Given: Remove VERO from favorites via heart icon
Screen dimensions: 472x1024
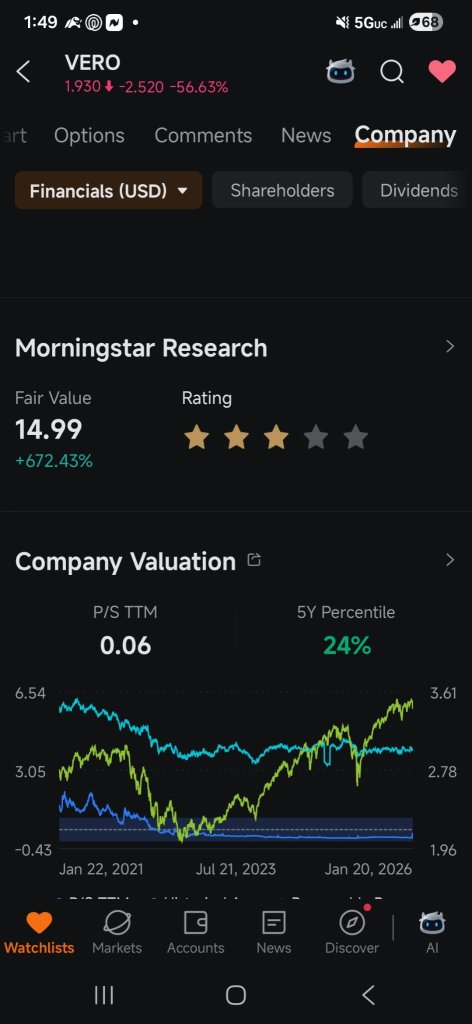Looking at the screenshot, I should [x=442, y=71].
